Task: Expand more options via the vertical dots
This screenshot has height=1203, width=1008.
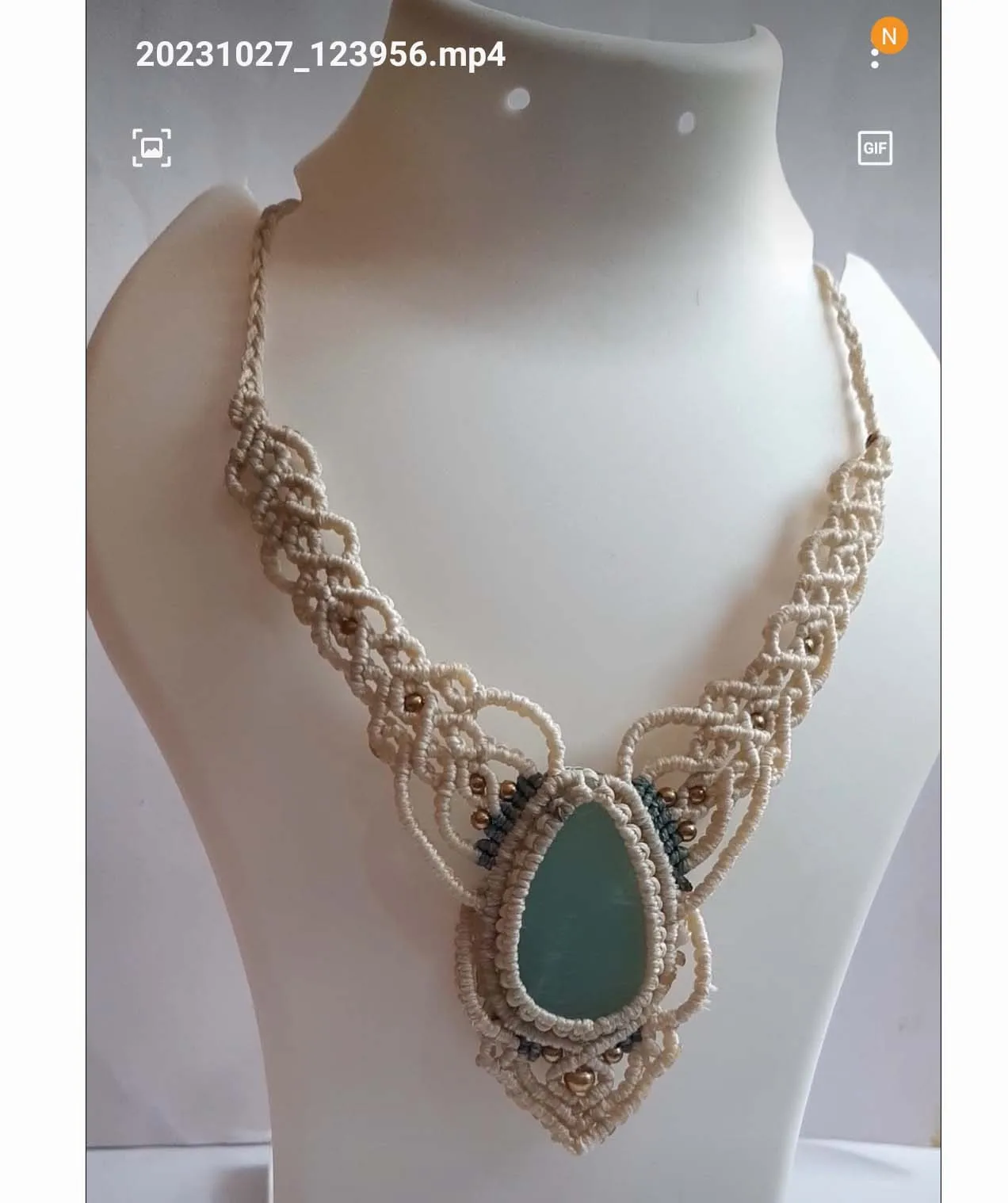Action: [x=876, y=55]
